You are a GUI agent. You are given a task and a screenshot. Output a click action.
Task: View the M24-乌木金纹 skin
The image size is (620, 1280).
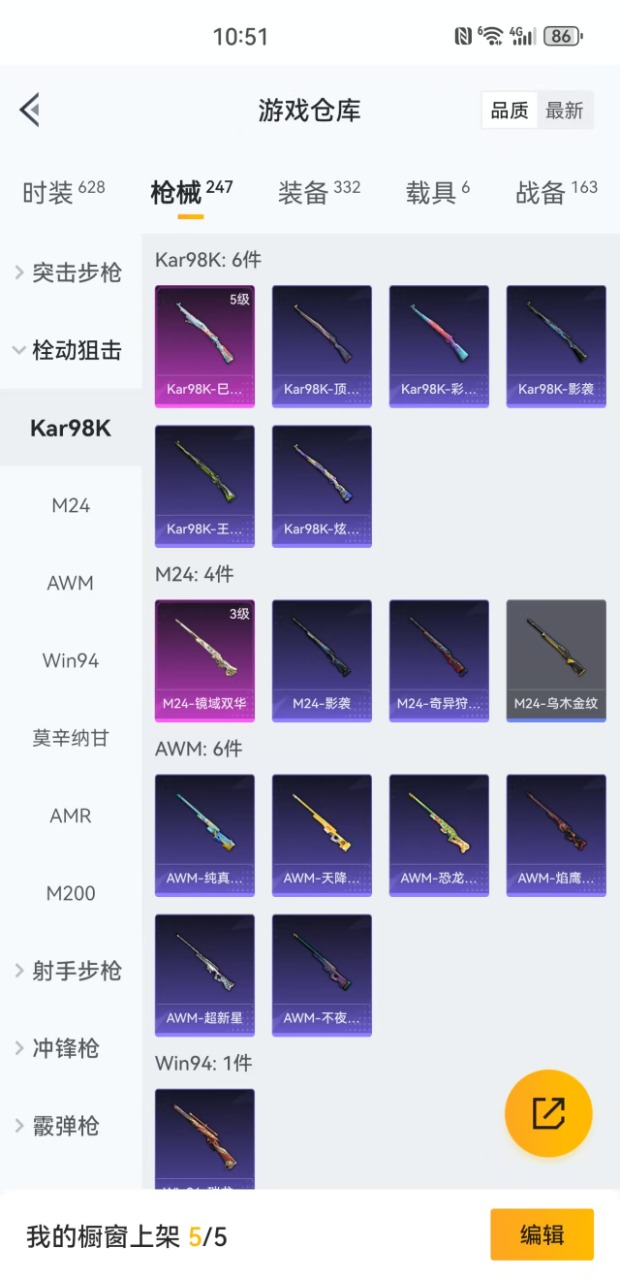(556, 660)
